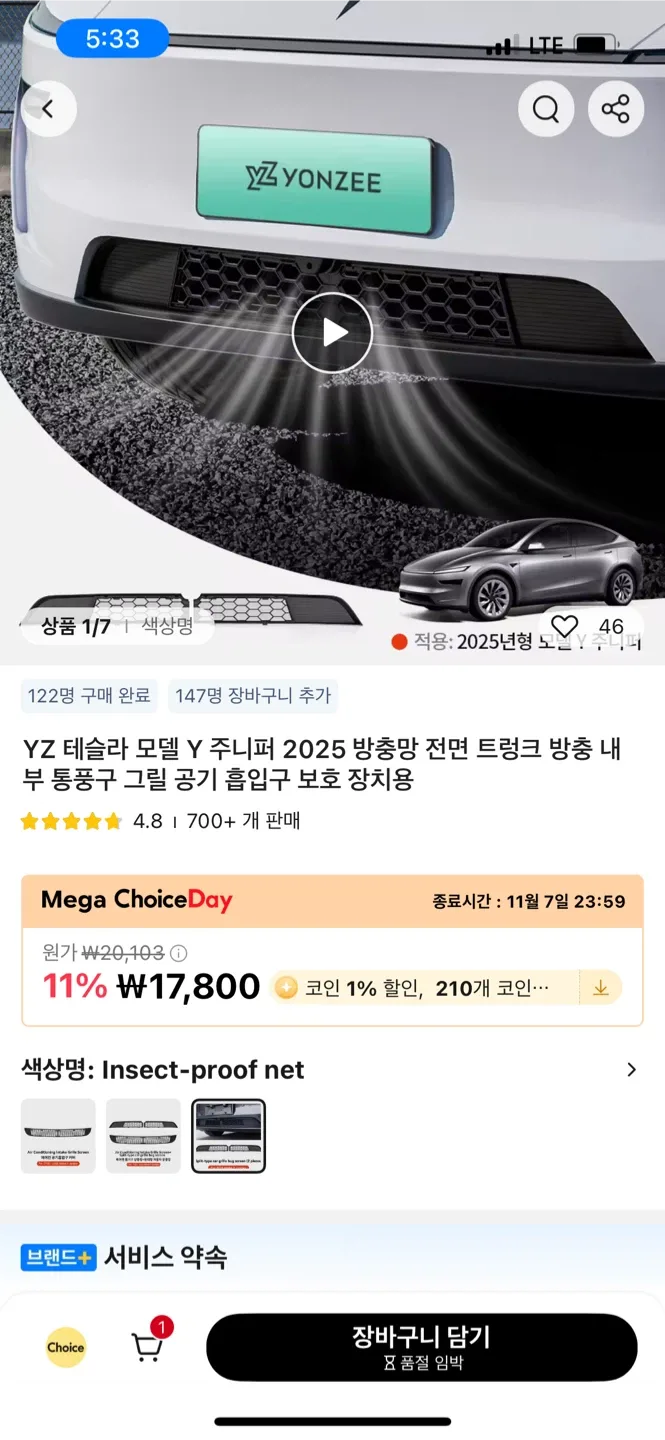Share this product

coord(615,109)
